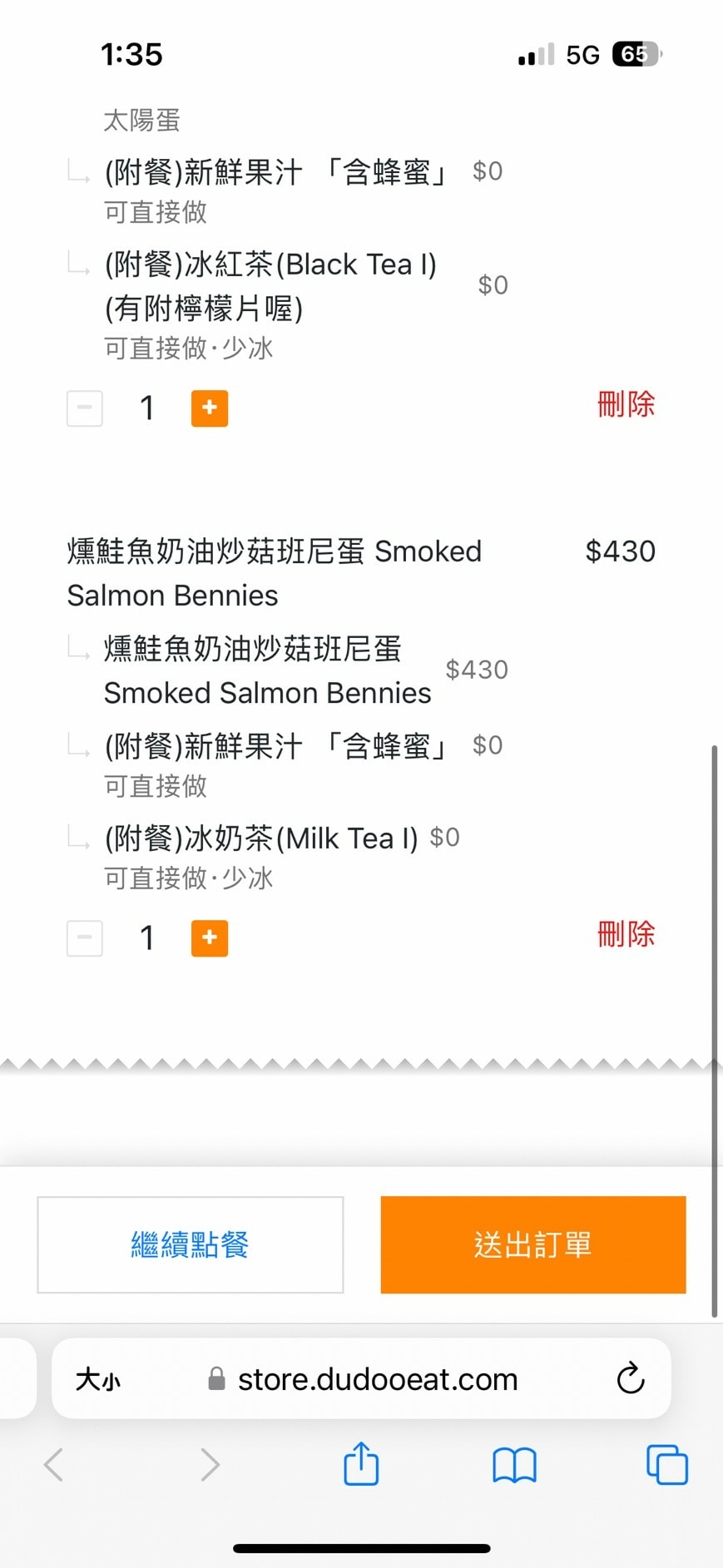The width and height of the screenshot is (723, 1568).
Task: Remove Smoked Salmon Bennies from the order
Action: click(626, 934)
